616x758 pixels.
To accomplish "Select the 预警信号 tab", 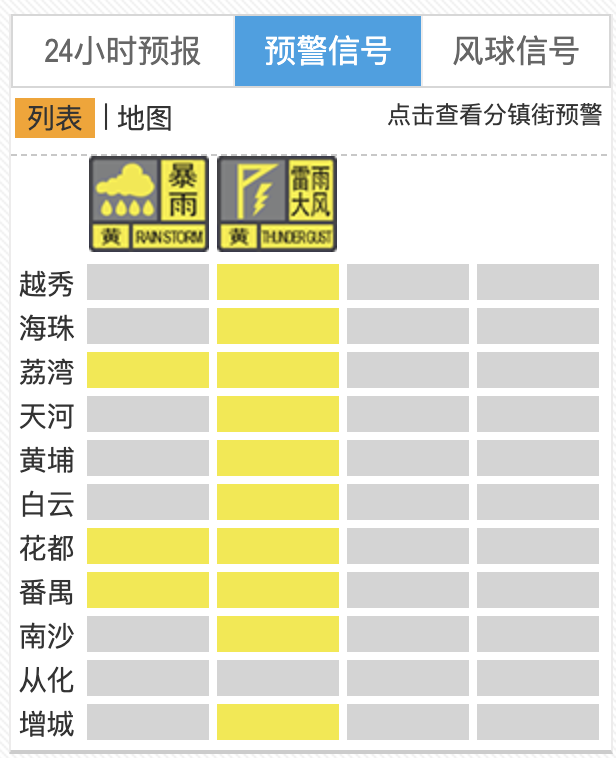I will (x=328, y=51).
